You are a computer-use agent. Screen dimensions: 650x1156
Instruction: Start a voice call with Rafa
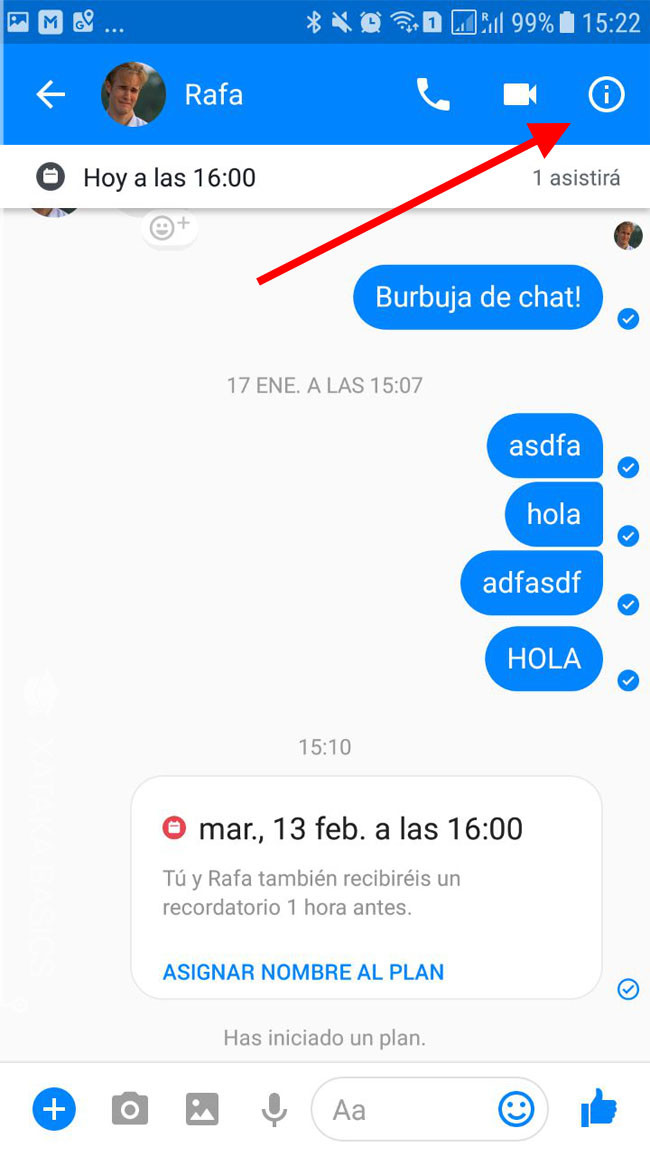tap(433, 95)
